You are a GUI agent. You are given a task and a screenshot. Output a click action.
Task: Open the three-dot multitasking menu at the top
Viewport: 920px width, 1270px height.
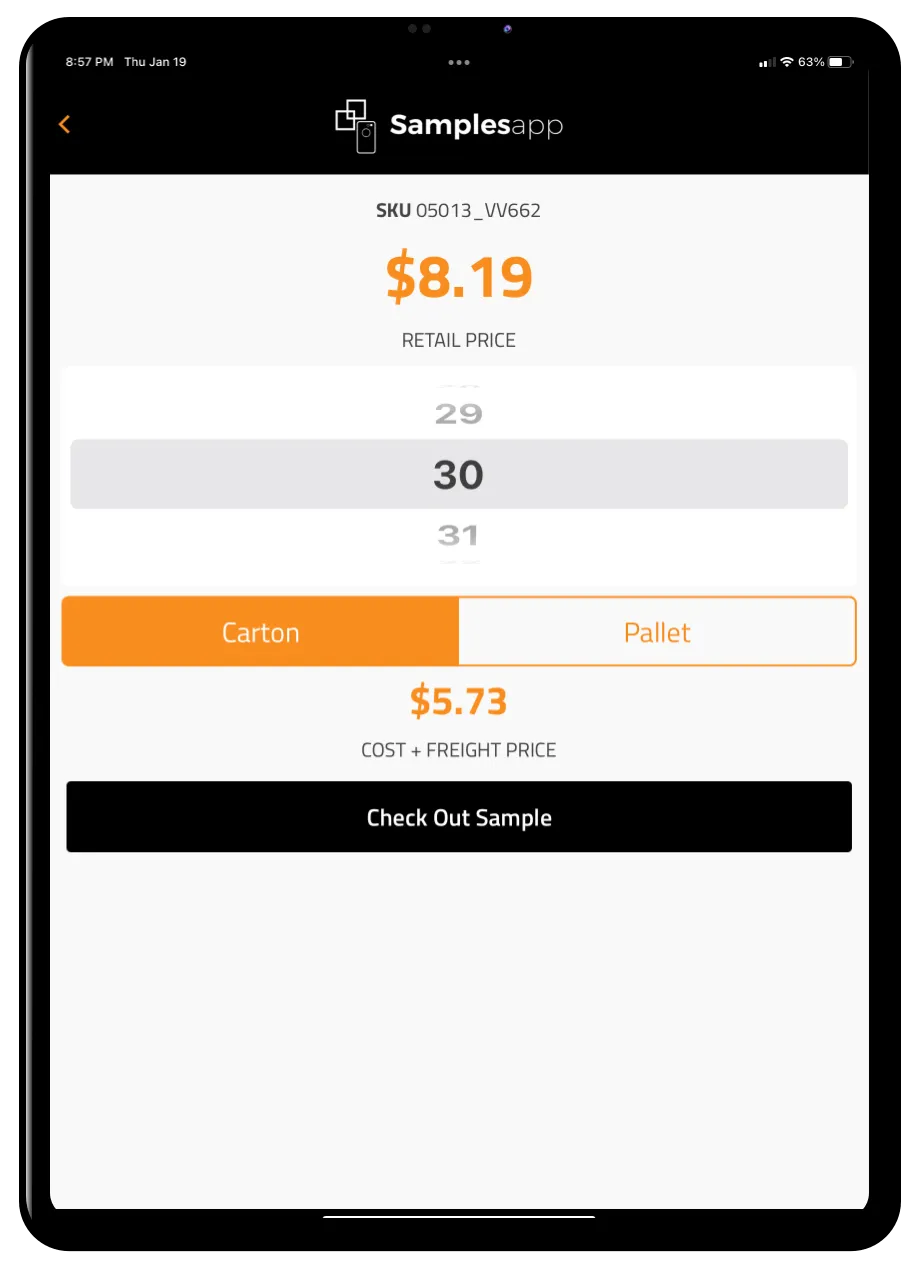coord(459,62)
